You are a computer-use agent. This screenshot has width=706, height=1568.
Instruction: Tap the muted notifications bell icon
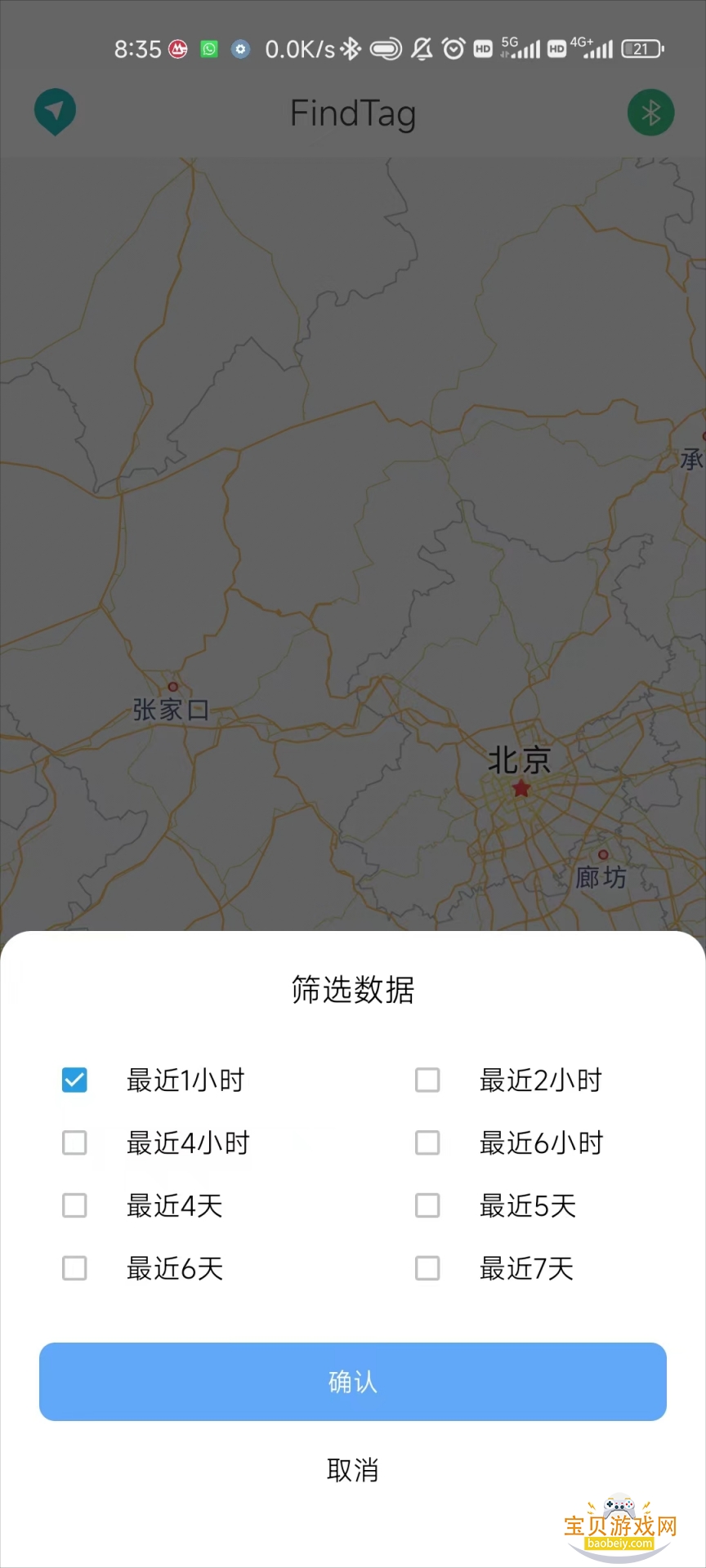pyautogui.click(x=422, y=49)
